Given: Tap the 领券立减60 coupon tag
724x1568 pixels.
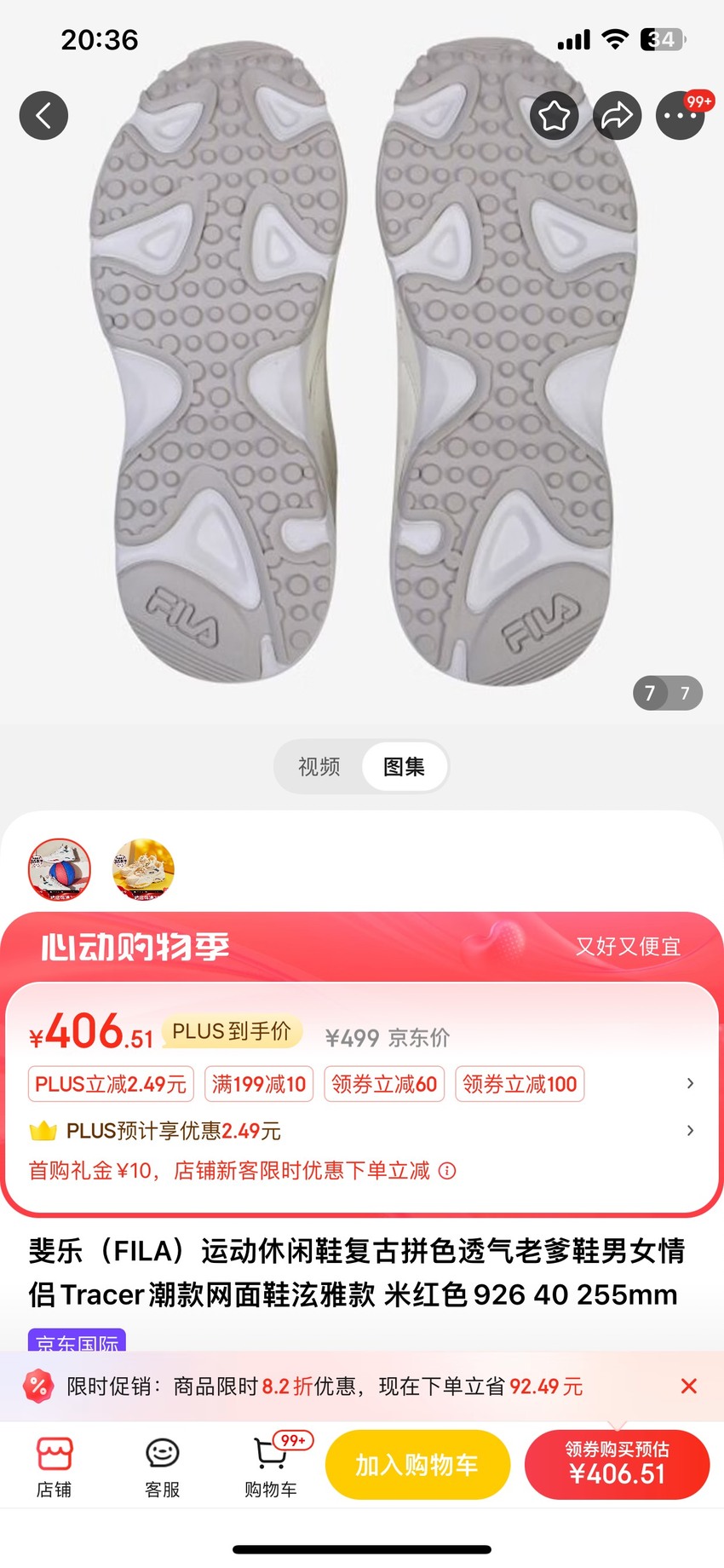Looking at the screenshot, I should coord(384,1084).
